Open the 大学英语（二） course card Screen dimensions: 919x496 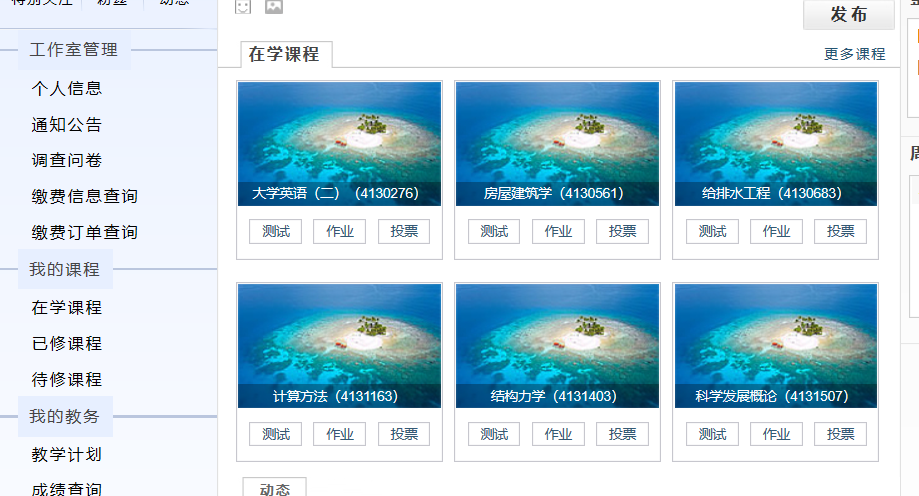click(x=339, y=143)
